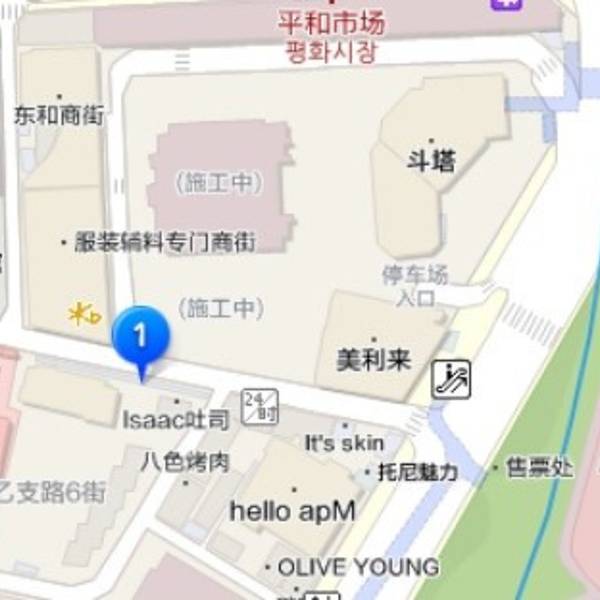Select the Isaac吐司 place on the map
Image resolution: width=600 pixels, height=600 pixels.
click(x=176, y=420)
